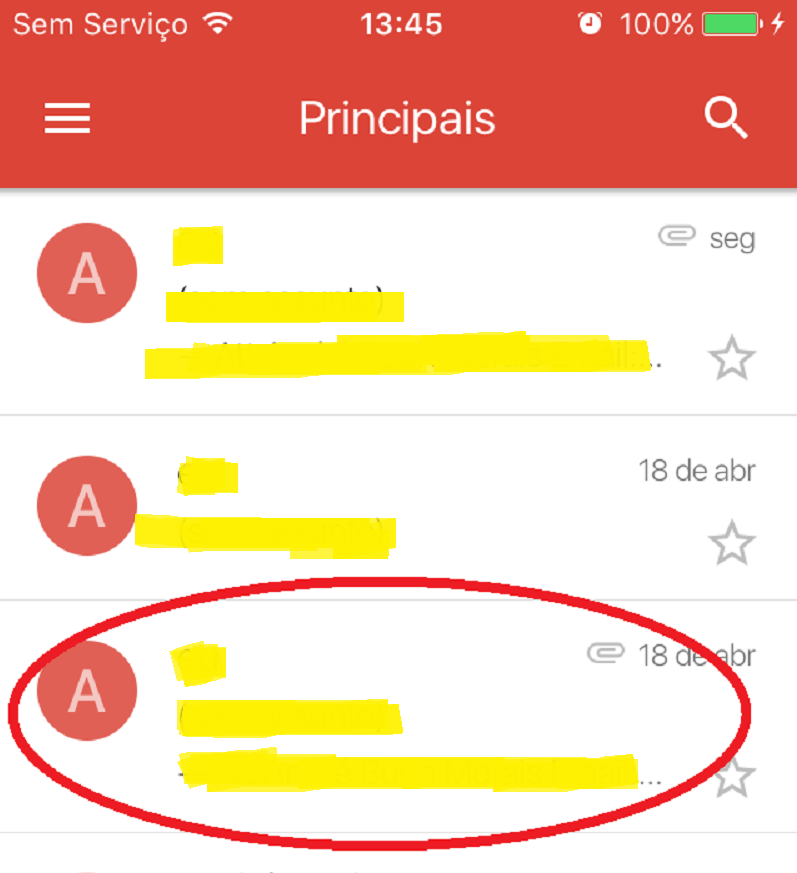Star the 18 de abr email with attachment
Image resolution: width=797 pixels, height=873 pixels.
pos(732,777)
